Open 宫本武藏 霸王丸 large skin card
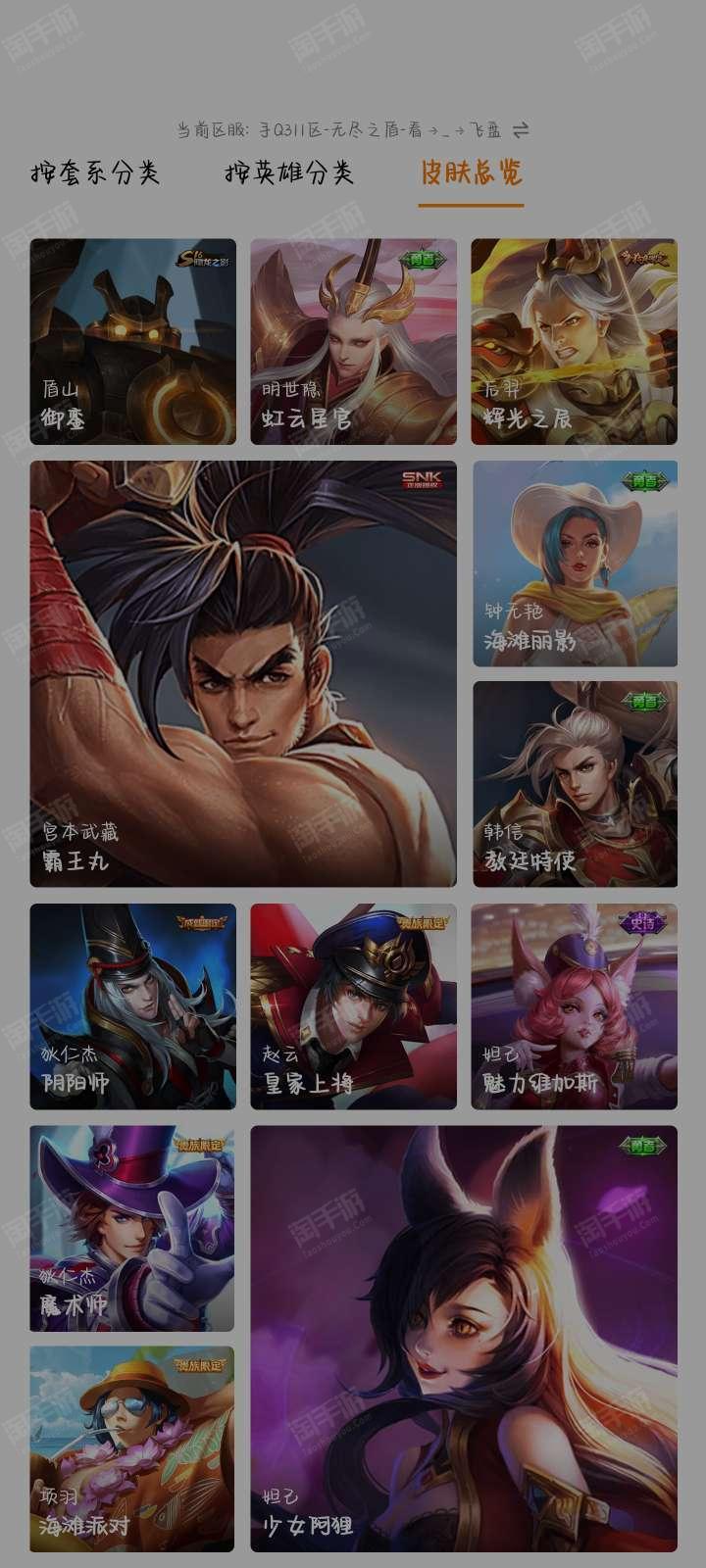This screenshot has height=1568, width=706. tap(243, 673)
